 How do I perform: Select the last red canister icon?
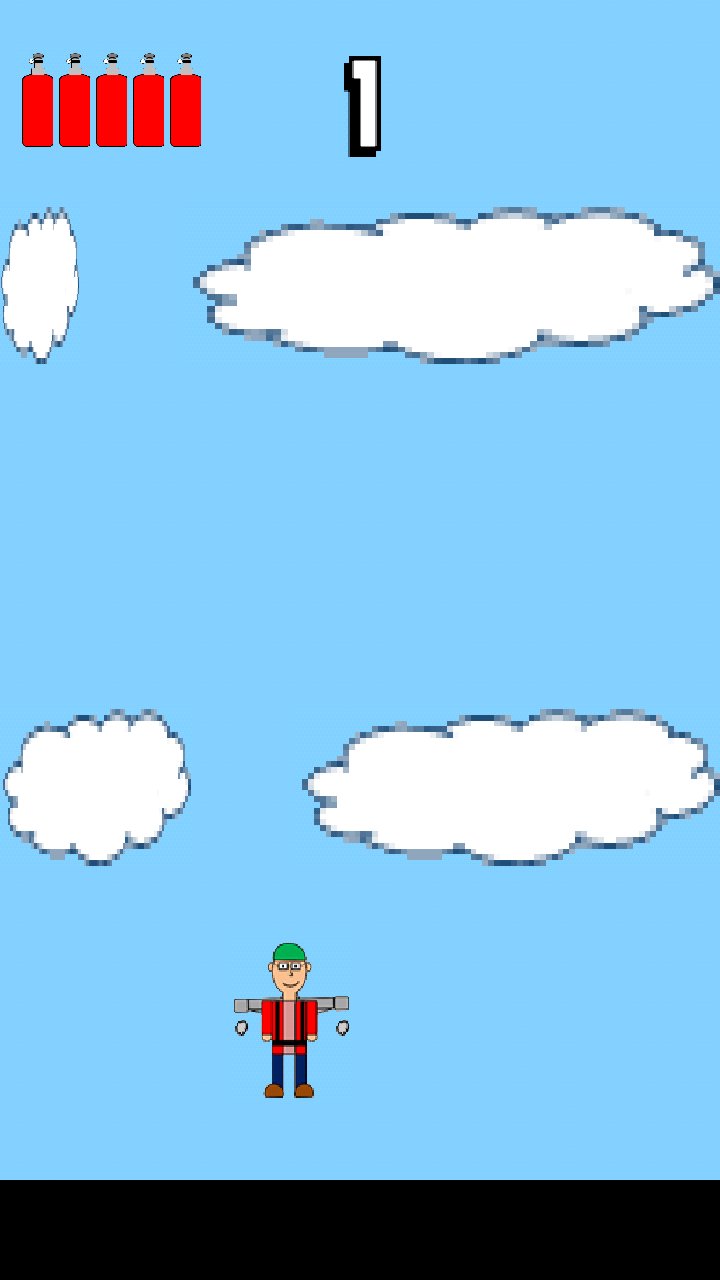coord(183,105)
